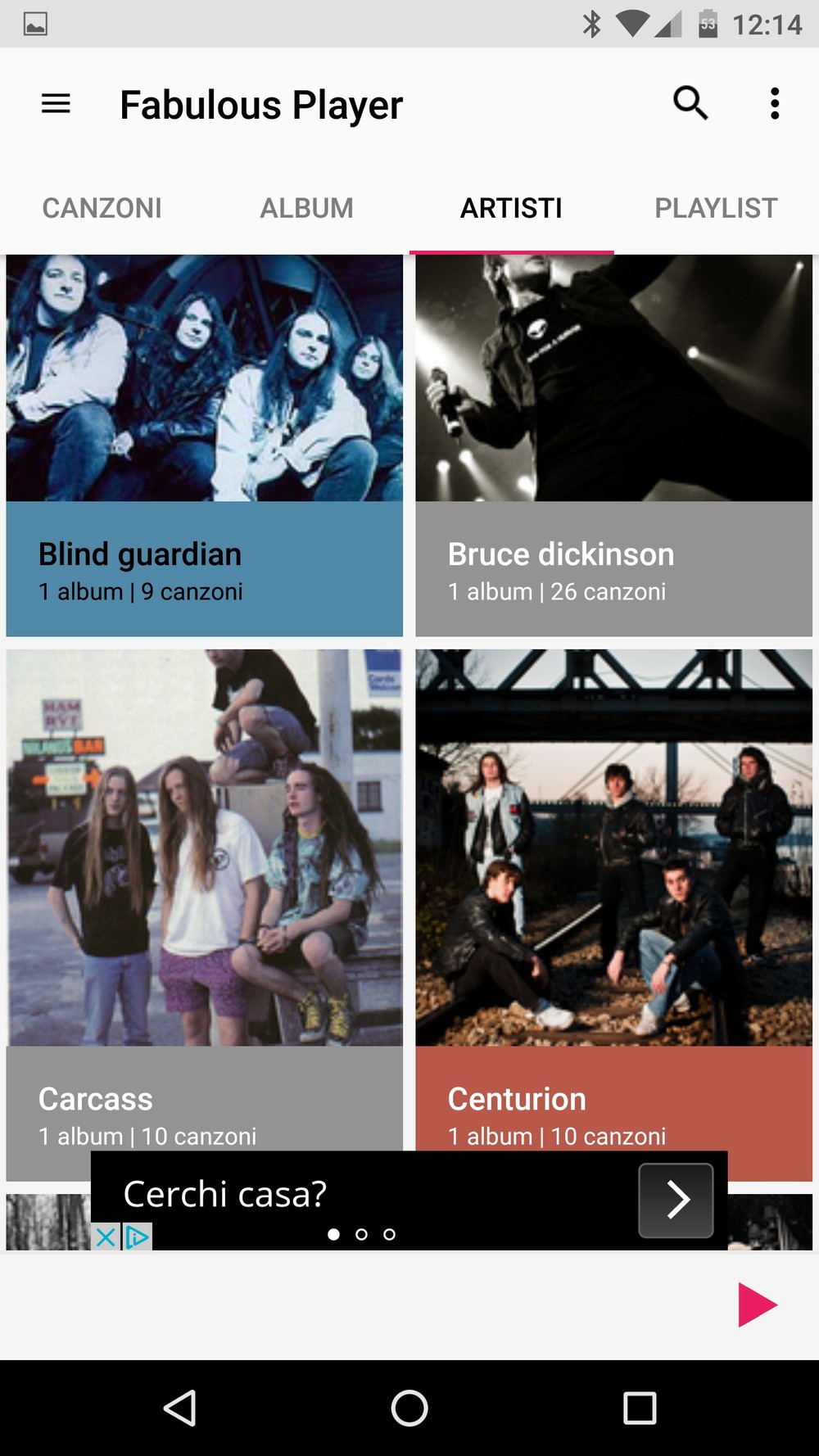
Task: Open the overflow options menu
Action: [x=774, y=104]
